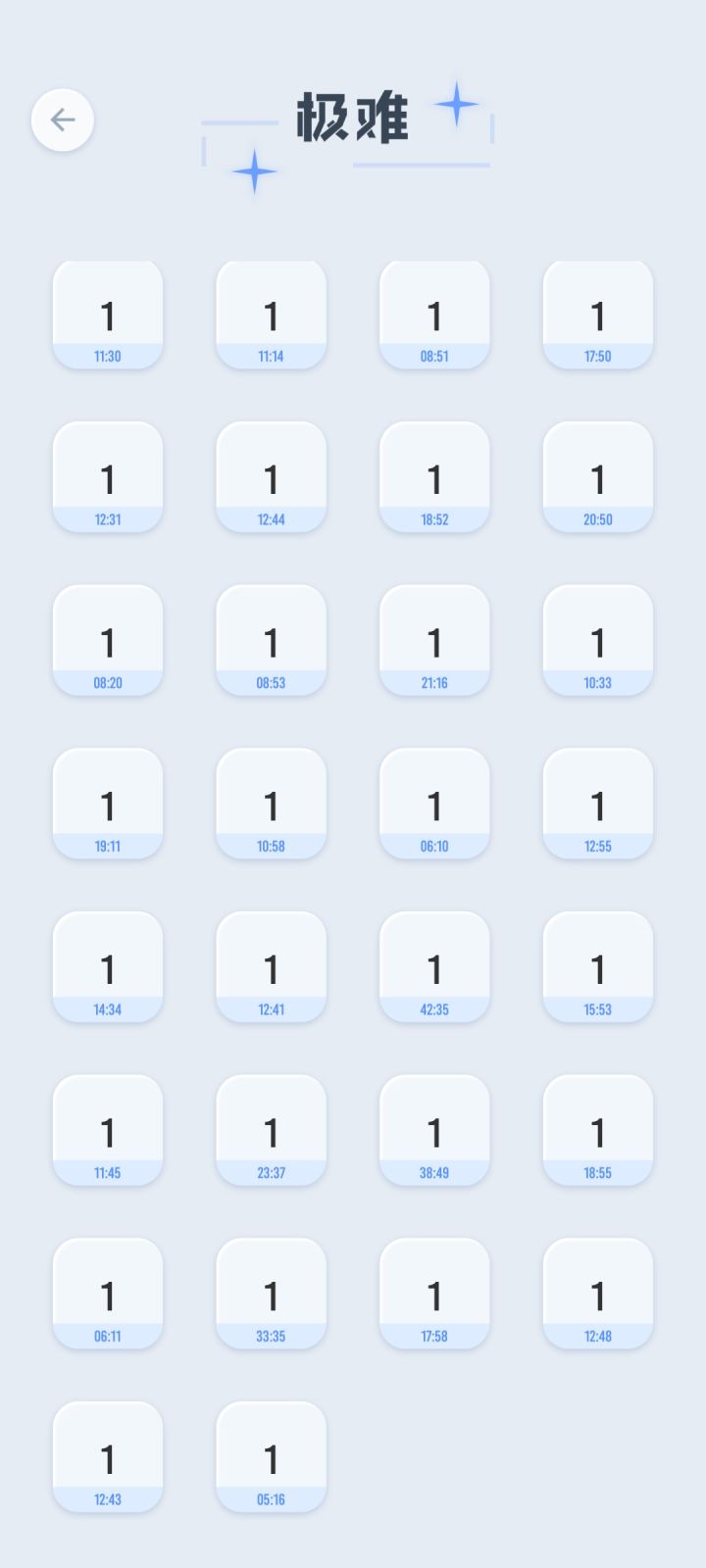Open the level showing 08:51

coord(434,316)
